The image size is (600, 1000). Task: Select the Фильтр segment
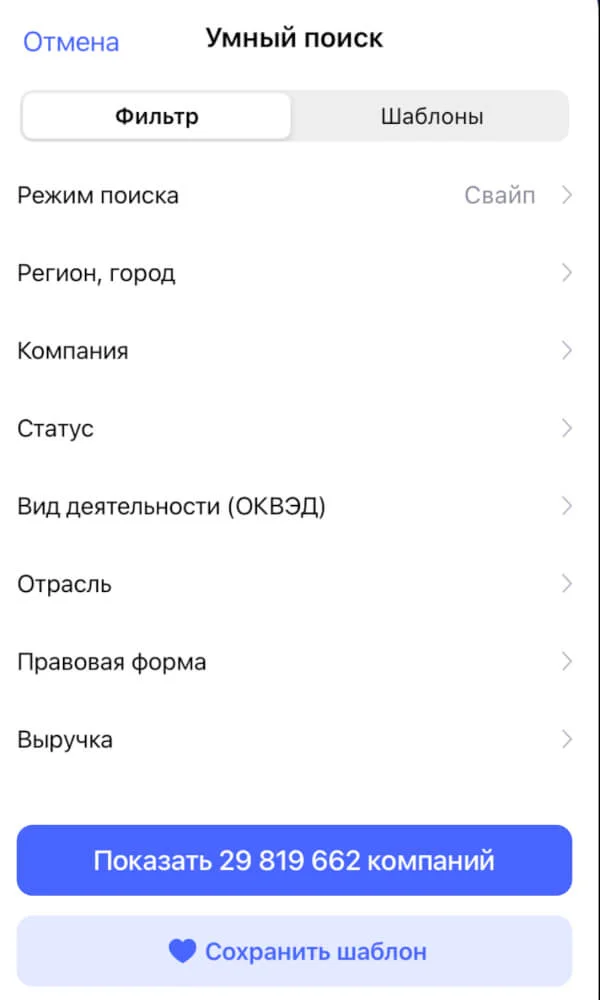click(x=157, y=117)
